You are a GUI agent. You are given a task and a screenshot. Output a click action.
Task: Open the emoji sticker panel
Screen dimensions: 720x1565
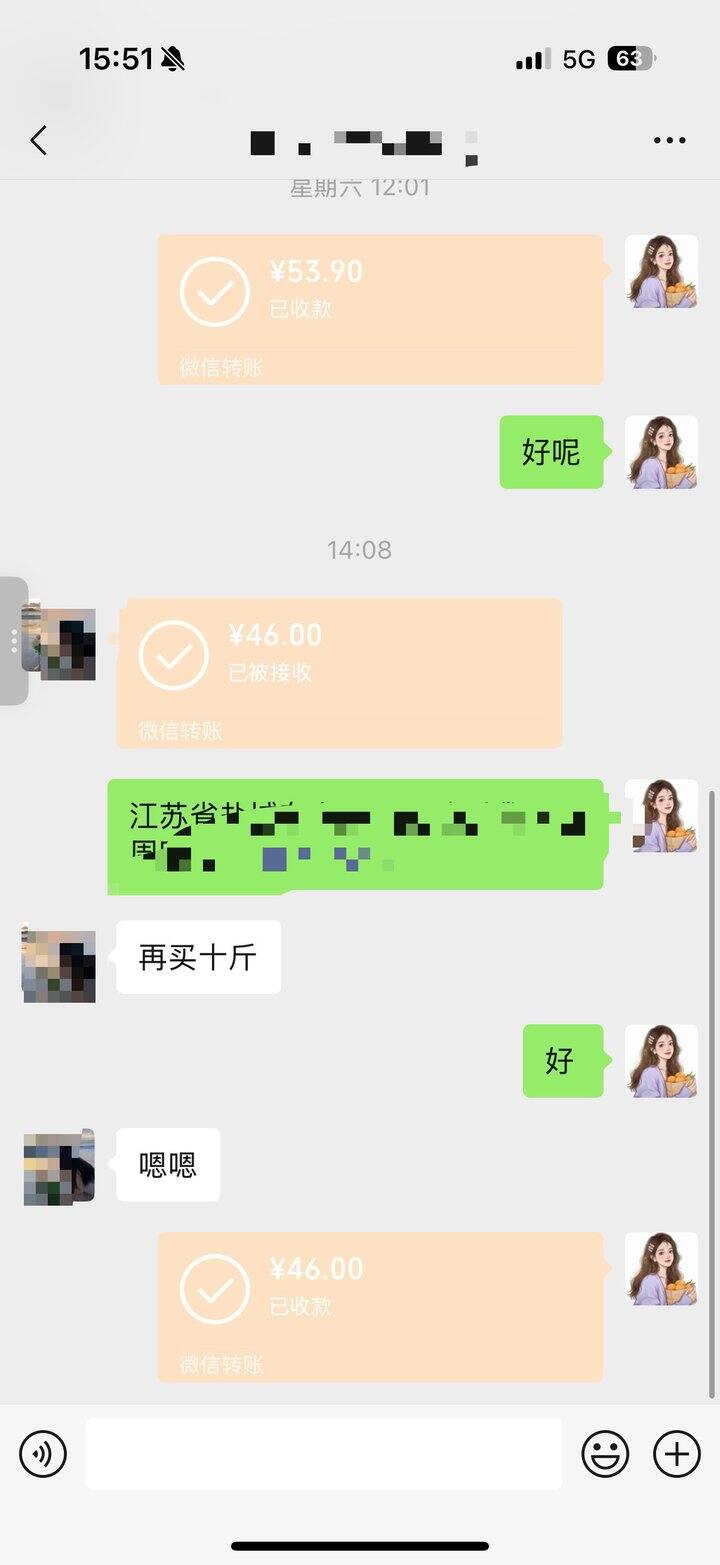(x=606, y=1453)
